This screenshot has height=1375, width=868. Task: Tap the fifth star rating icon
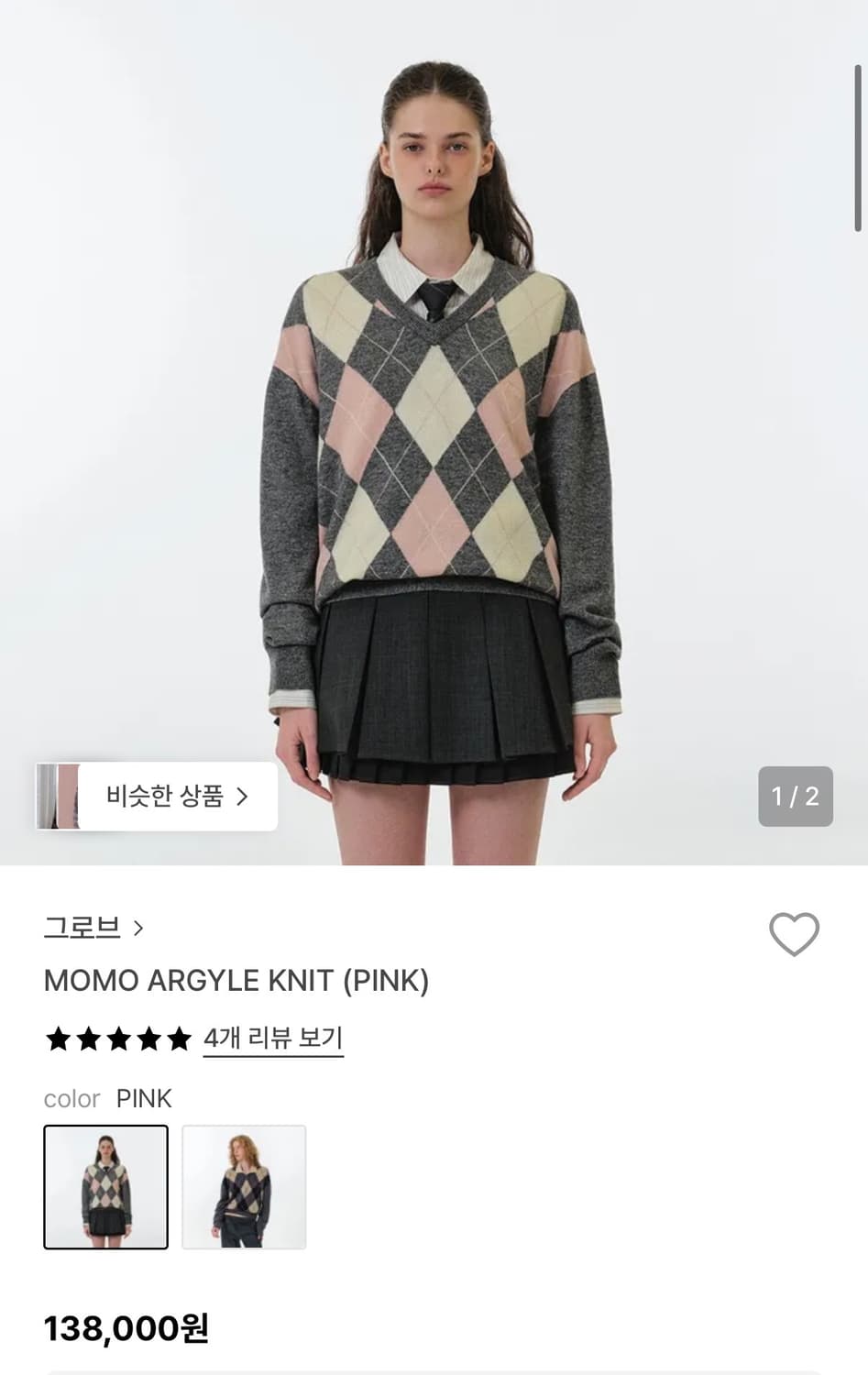coord(181,1039)
